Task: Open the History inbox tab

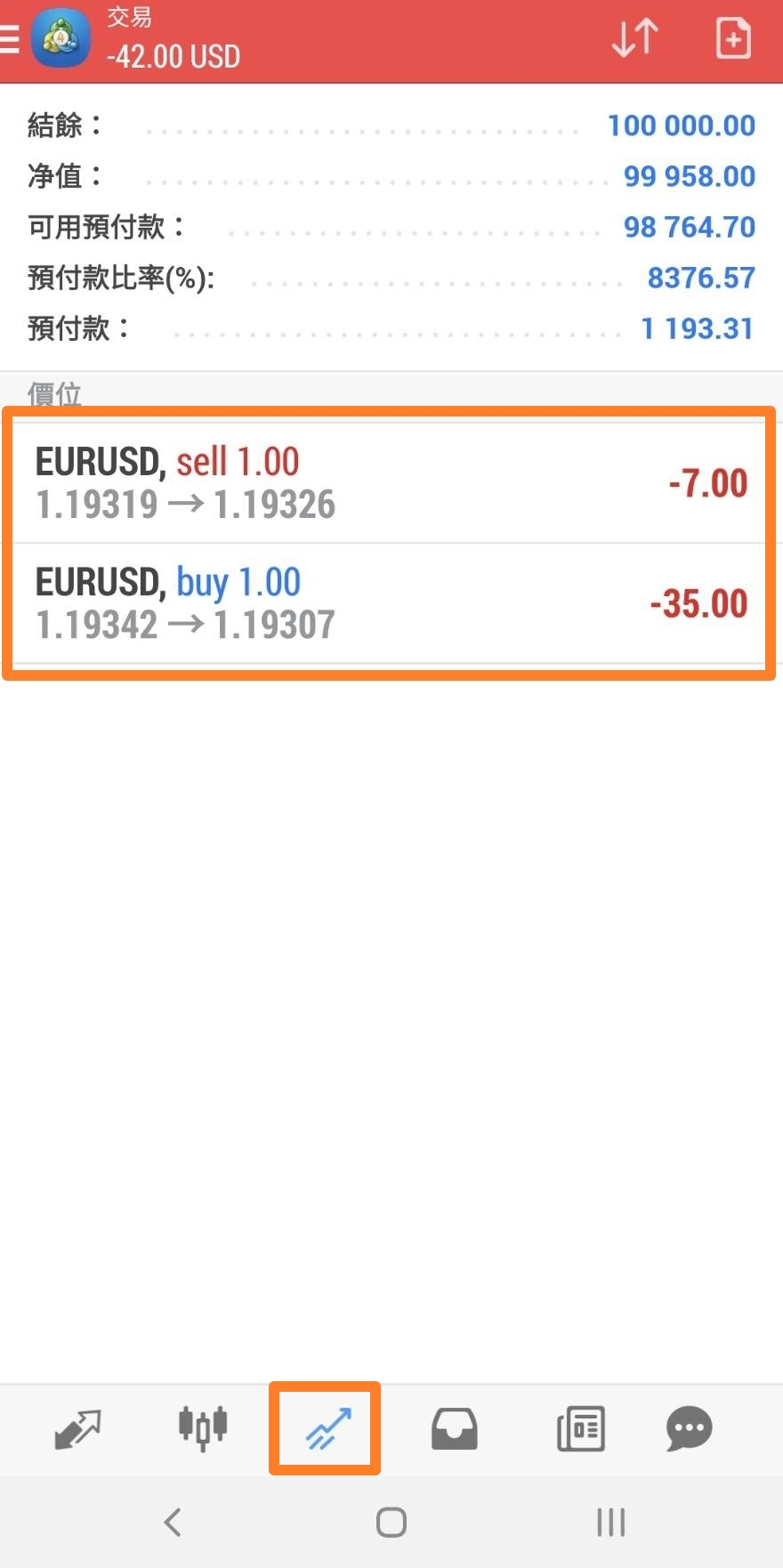Action: click(454, 1429)
